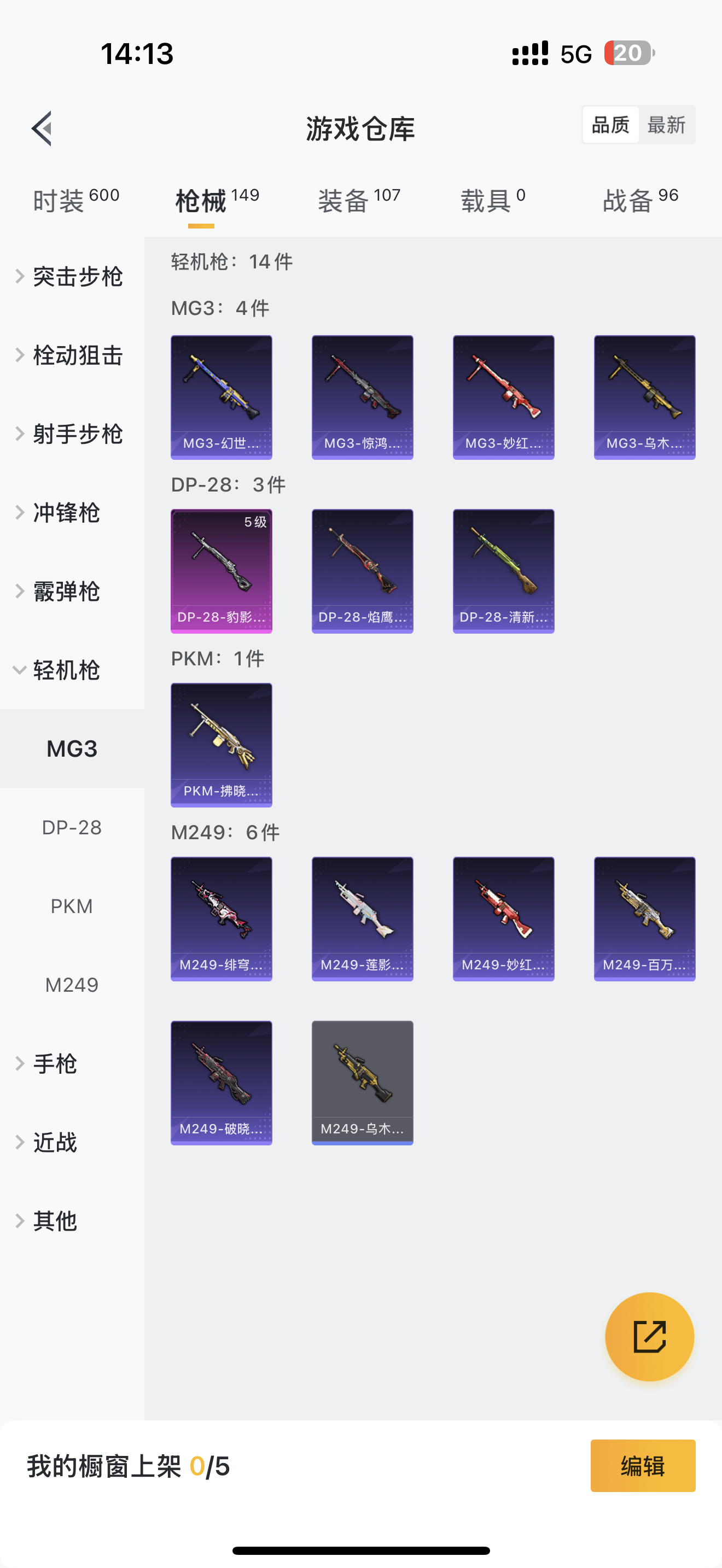Image resolution: width=722 pixels, height=1568 pixels.
Task: Open the M249-乌木 skin card
Action: pos(362,1083)
